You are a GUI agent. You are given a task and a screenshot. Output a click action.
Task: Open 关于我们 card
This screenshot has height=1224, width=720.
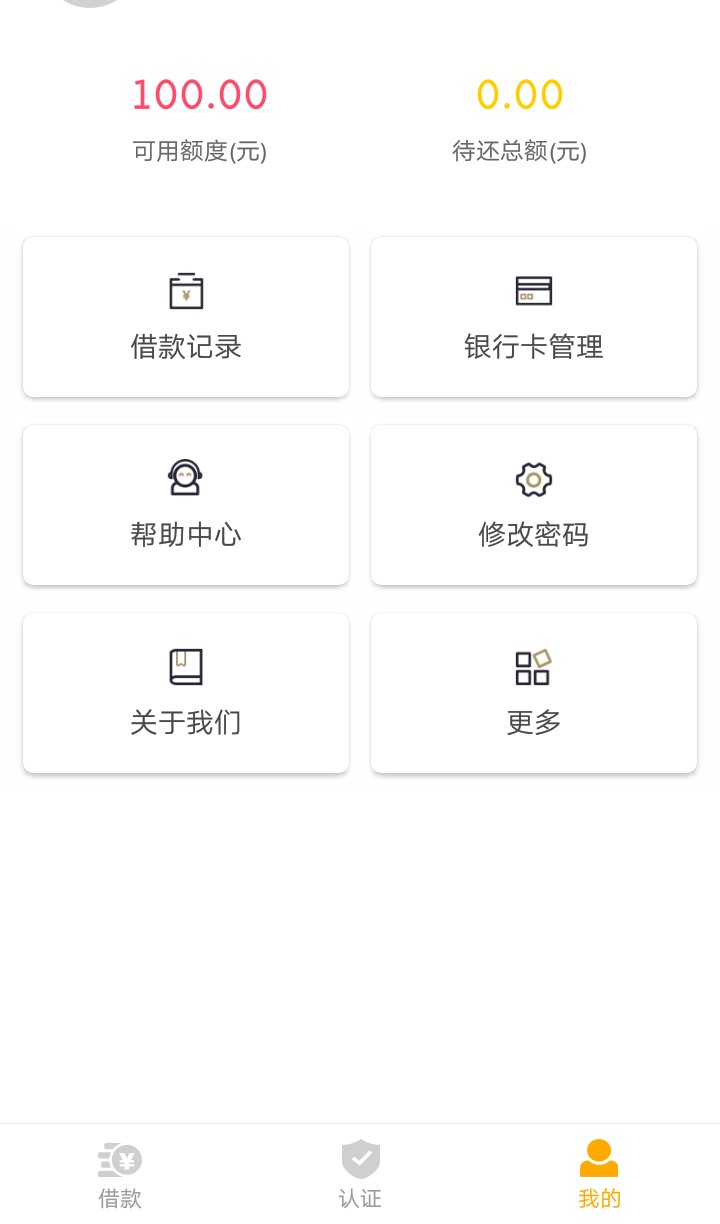186,693
